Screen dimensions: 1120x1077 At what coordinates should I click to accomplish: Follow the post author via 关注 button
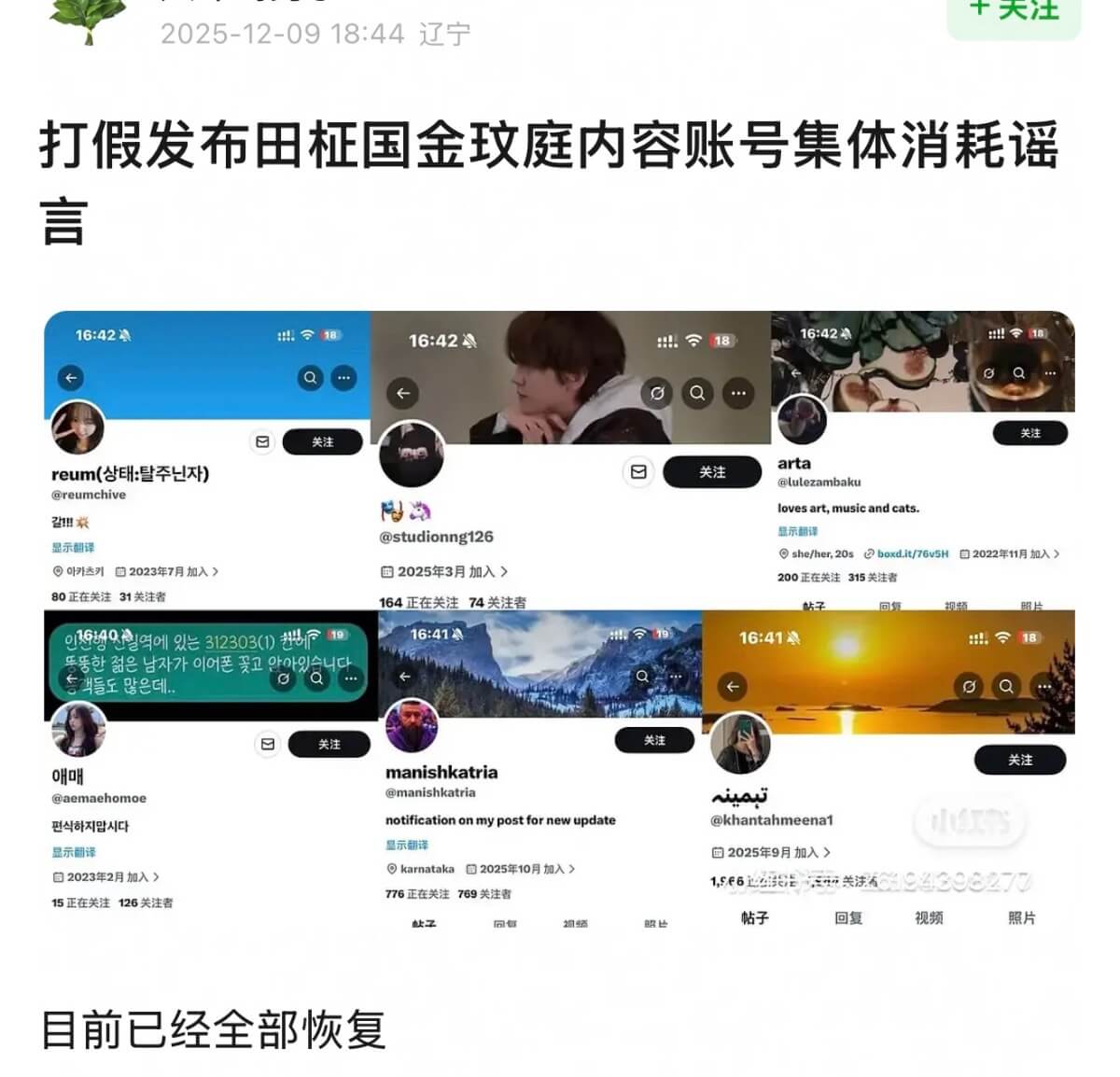click(x=1014, y=13)
